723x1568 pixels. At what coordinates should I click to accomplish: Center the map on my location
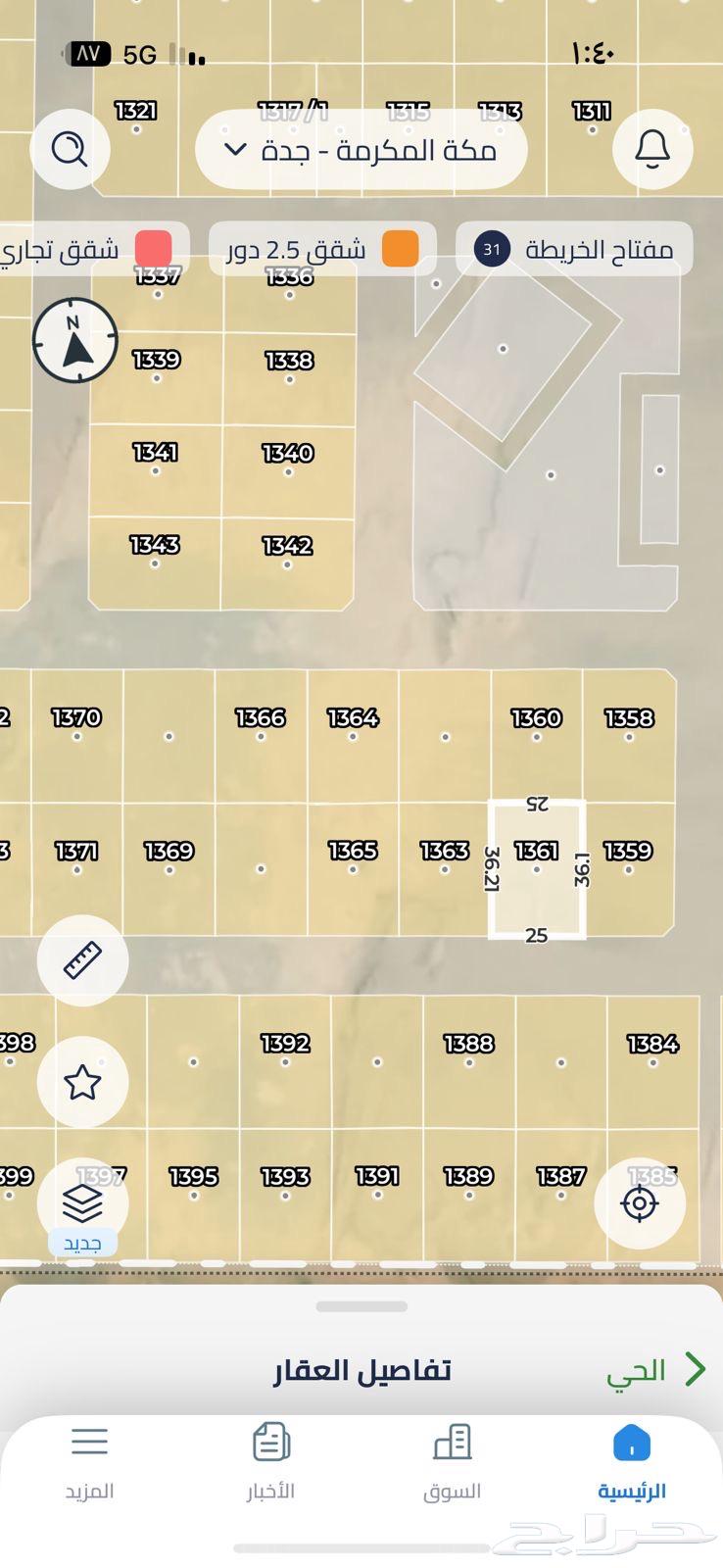639,1202
